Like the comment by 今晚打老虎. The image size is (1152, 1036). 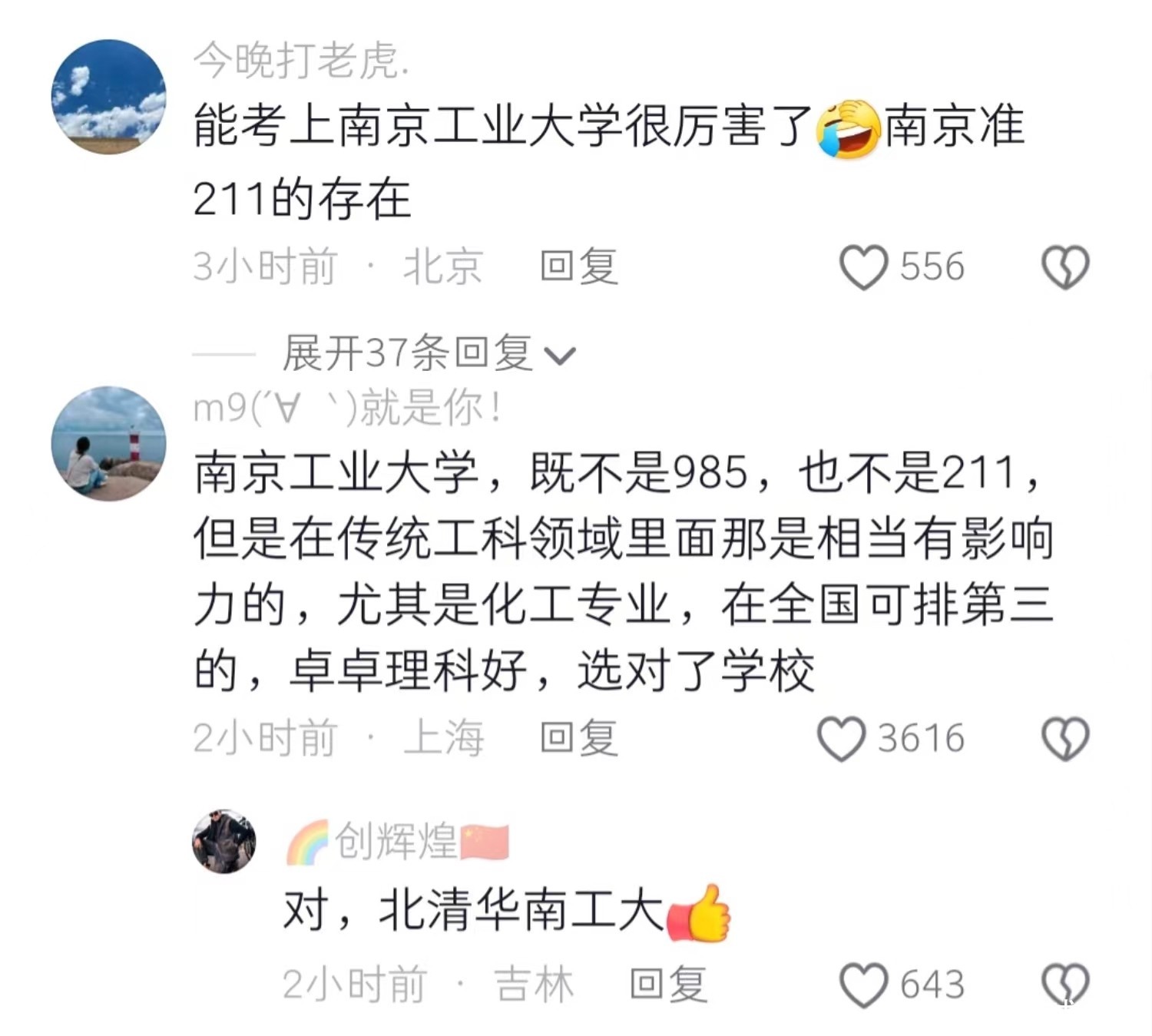[x=864, y=267]
